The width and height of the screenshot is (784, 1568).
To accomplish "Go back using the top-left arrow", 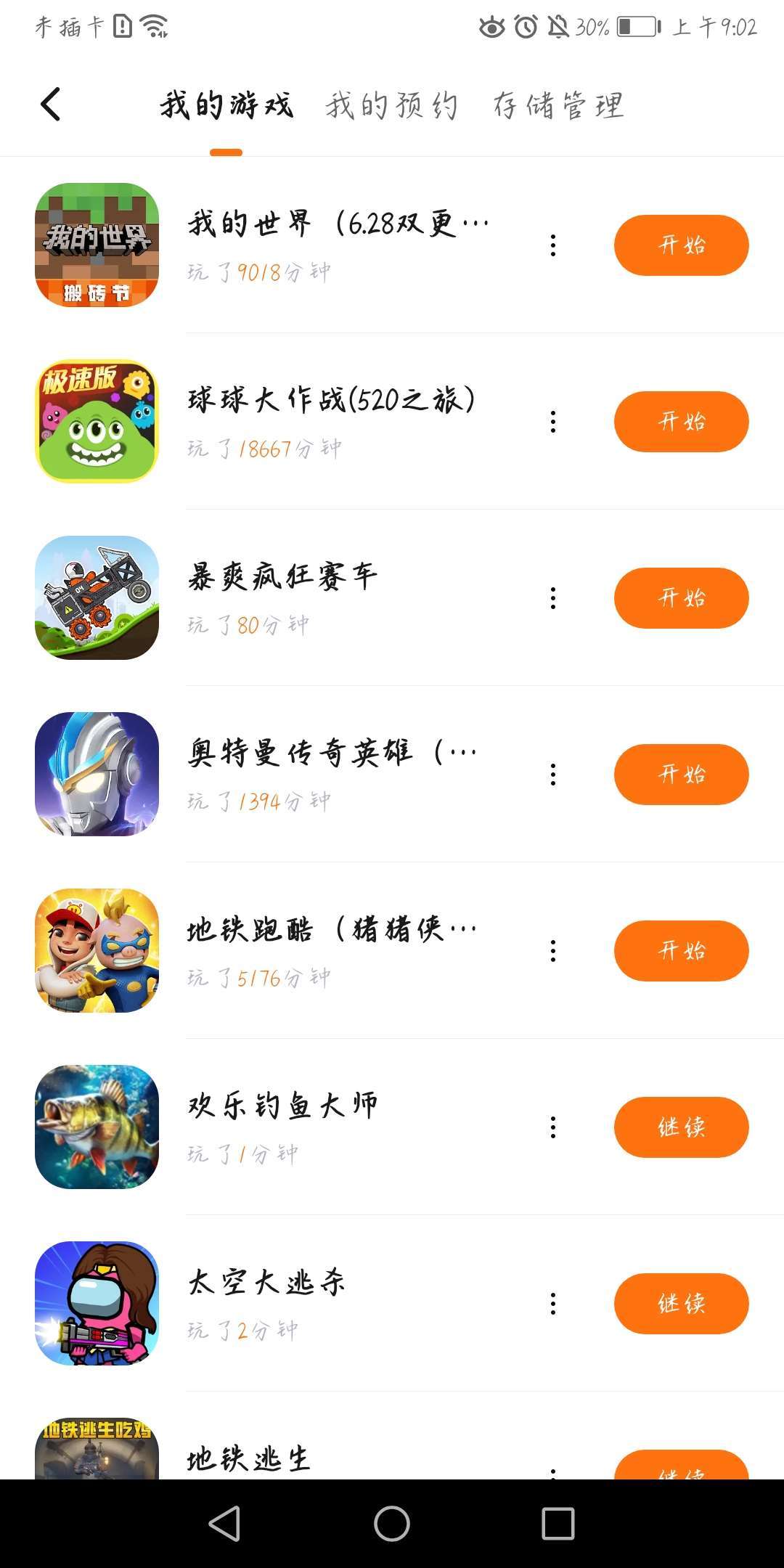I will click(x=51, y=105).
